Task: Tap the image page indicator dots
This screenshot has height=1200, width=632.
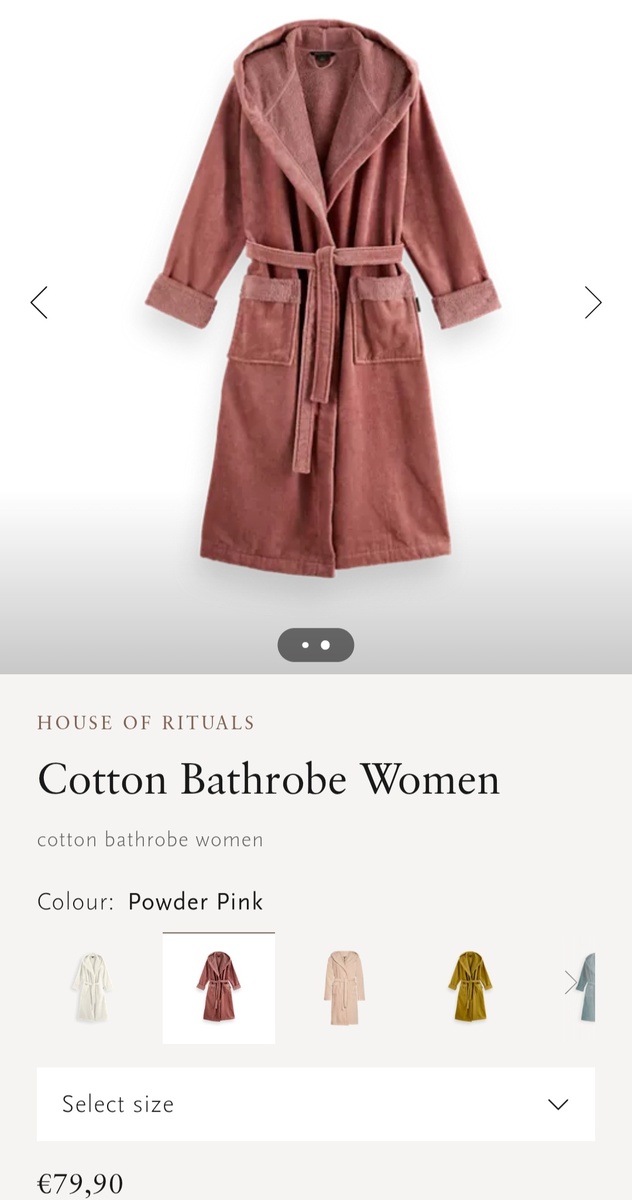Action: (316, 645)
